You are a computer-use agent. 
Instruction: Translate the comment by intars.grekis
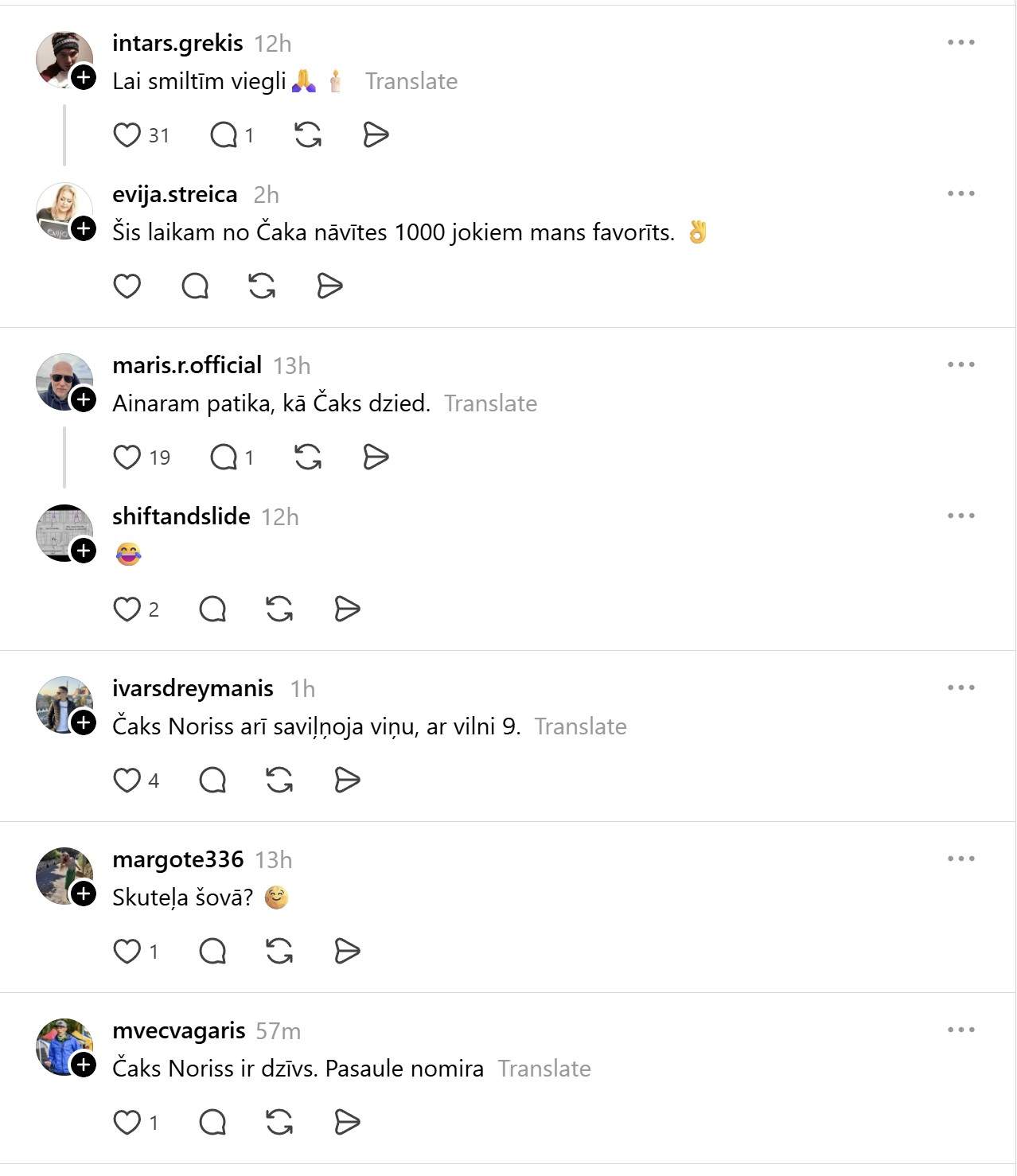pos(411,81)
